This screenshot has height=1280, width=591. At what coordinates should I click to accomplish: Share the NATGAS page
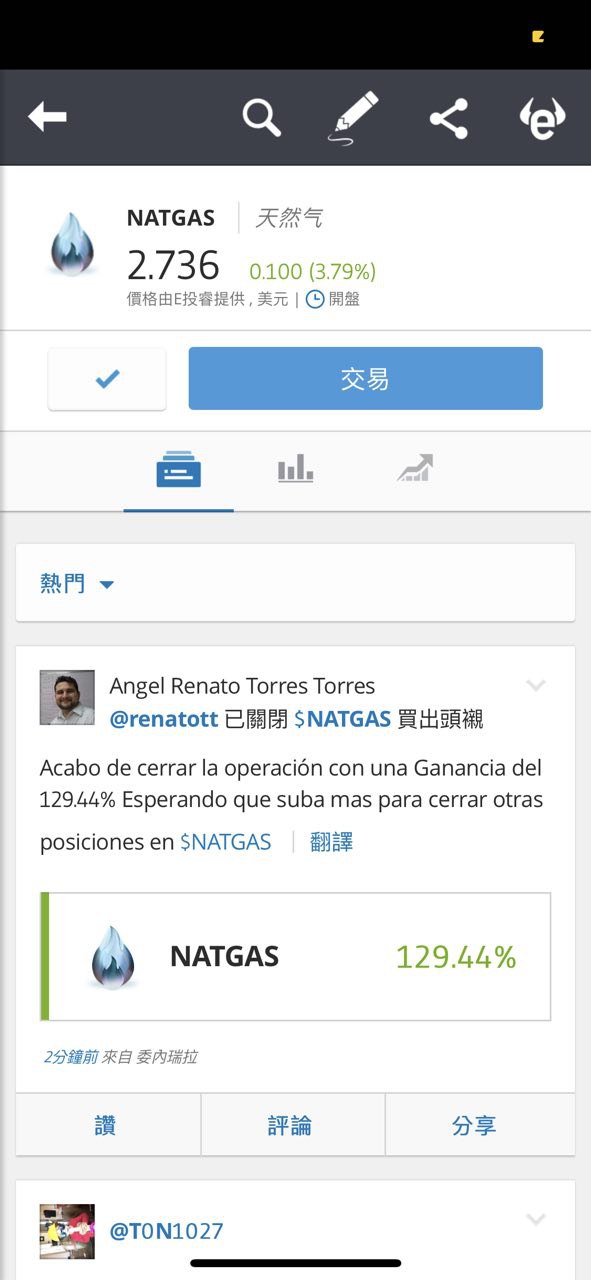[449, 119]
